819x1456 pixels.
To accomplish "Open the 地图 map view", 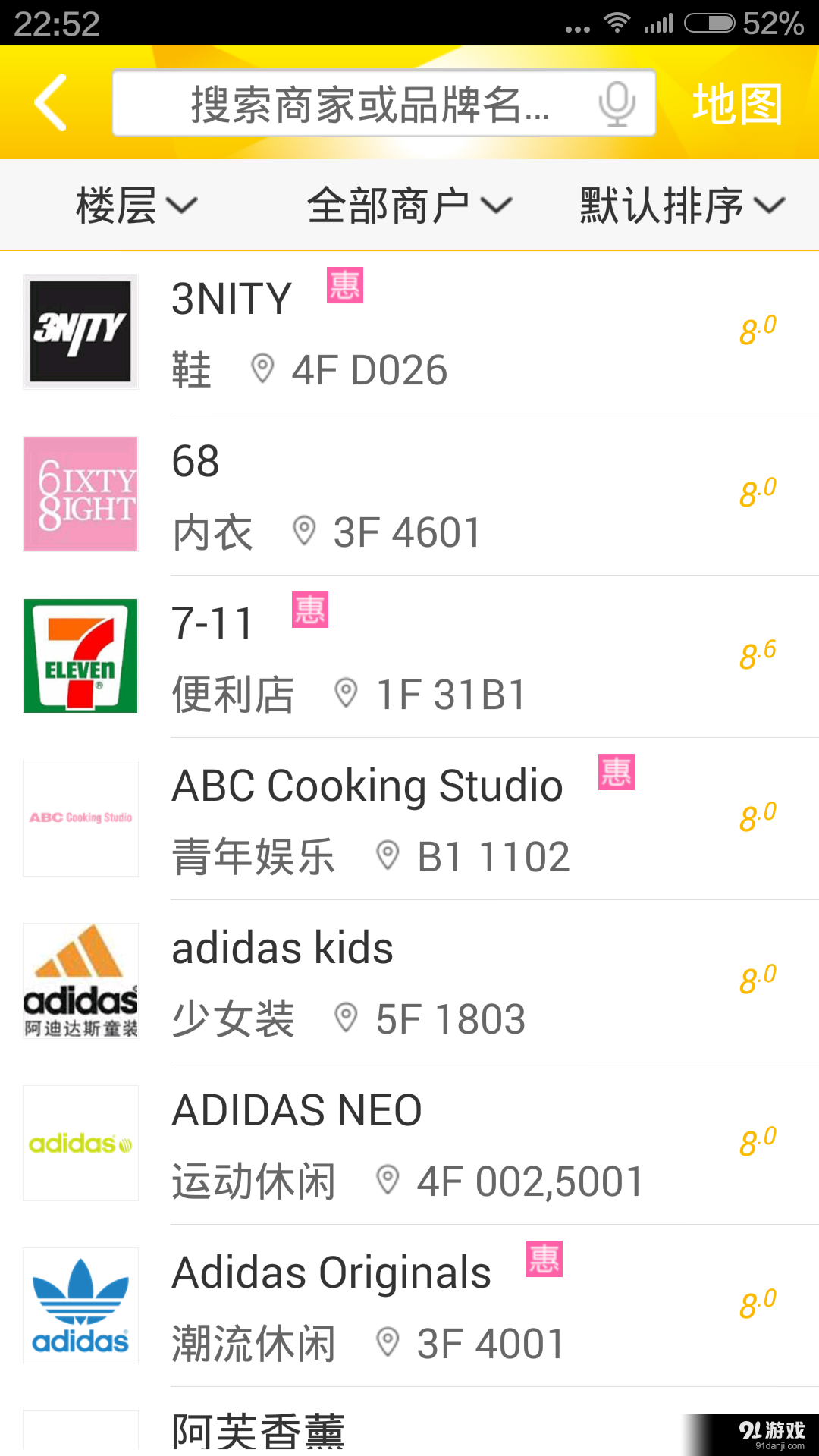I will [736, 105].
